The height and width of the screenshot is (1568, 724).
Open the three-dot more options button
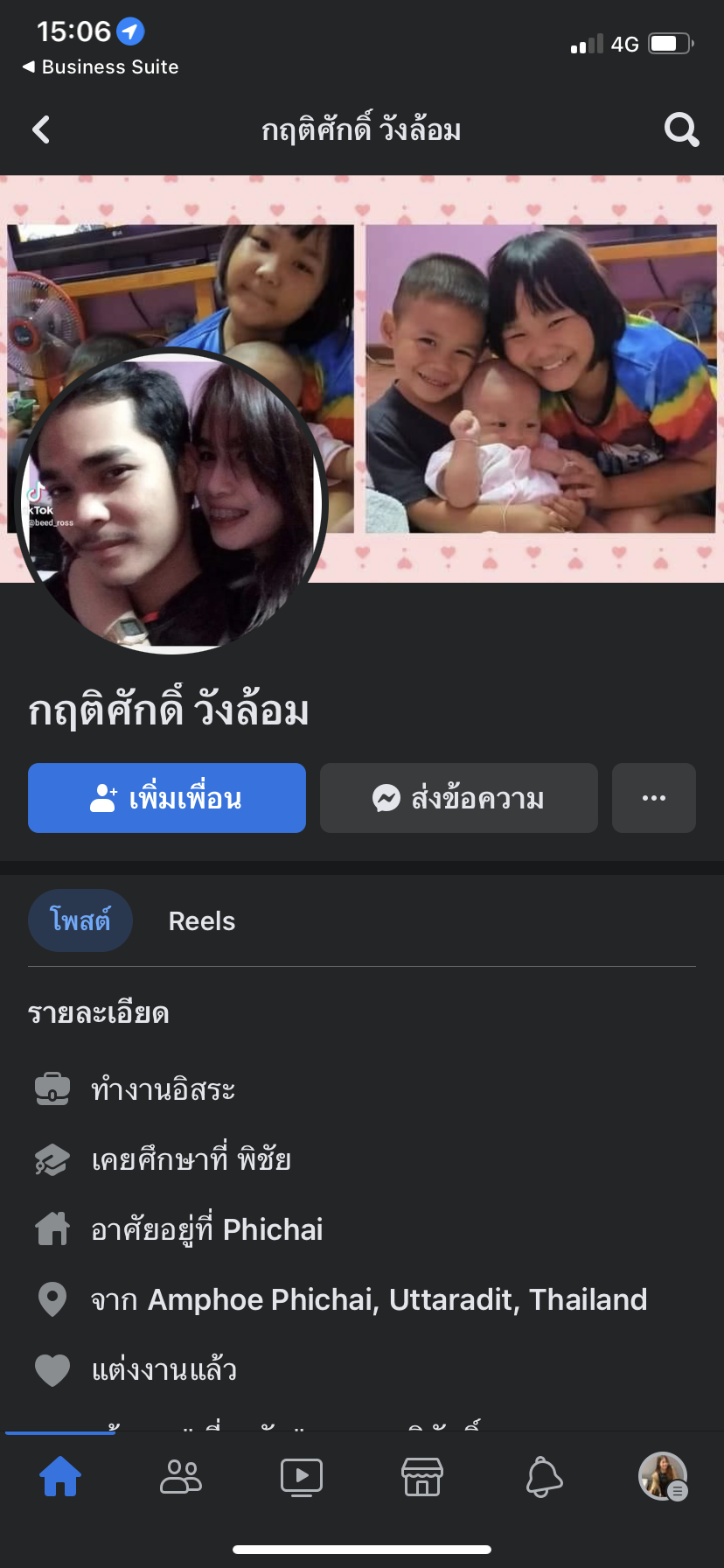click(654, 798)
